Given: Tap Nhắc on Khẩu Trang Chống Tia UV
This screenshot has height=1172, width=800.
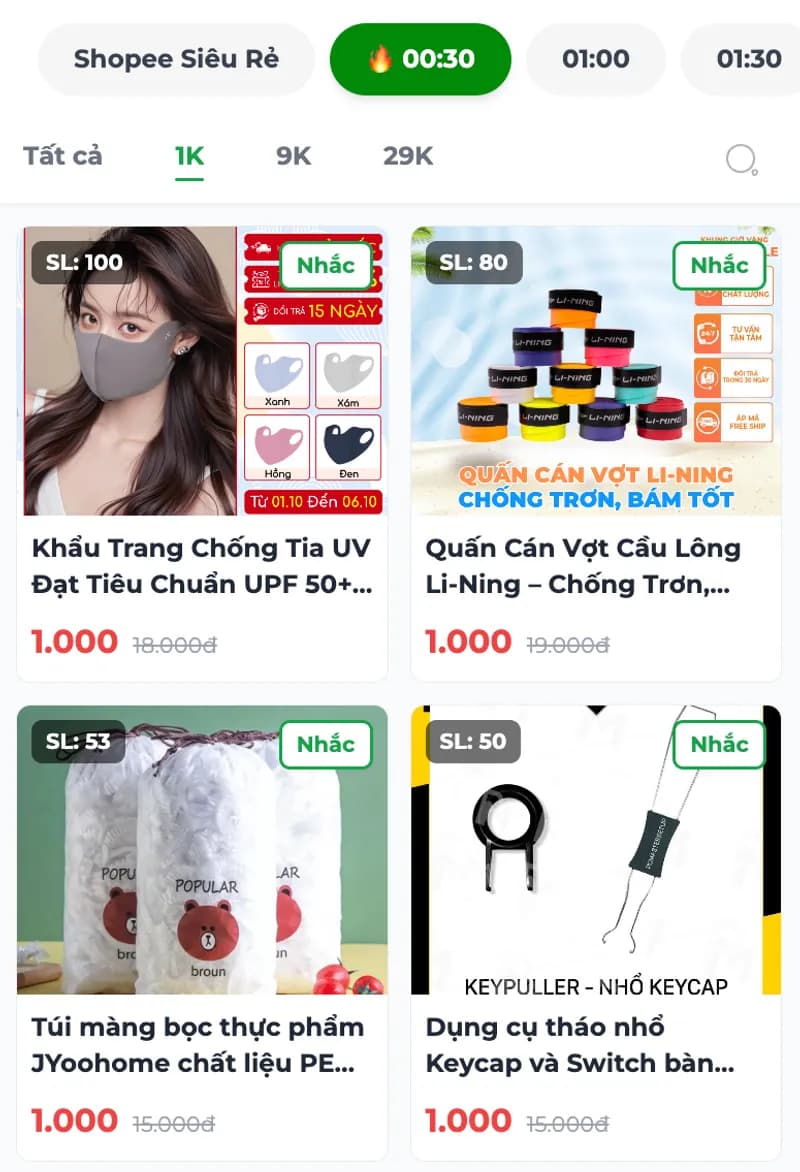Looking at the screenshot, I should pos(325,265).
